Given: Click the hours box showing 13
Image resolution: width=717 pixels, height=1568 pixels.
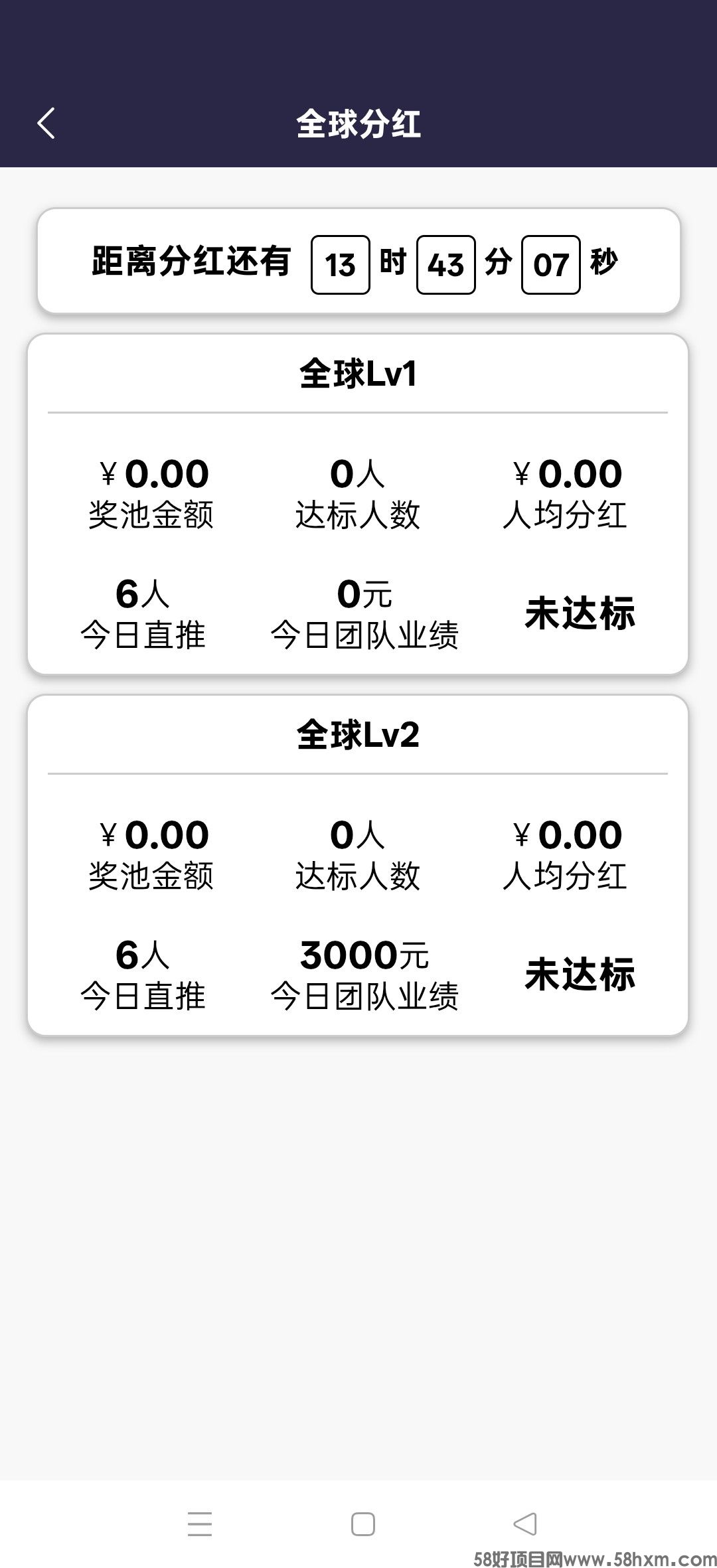Looking at the screenshot, I should point(341,265).
